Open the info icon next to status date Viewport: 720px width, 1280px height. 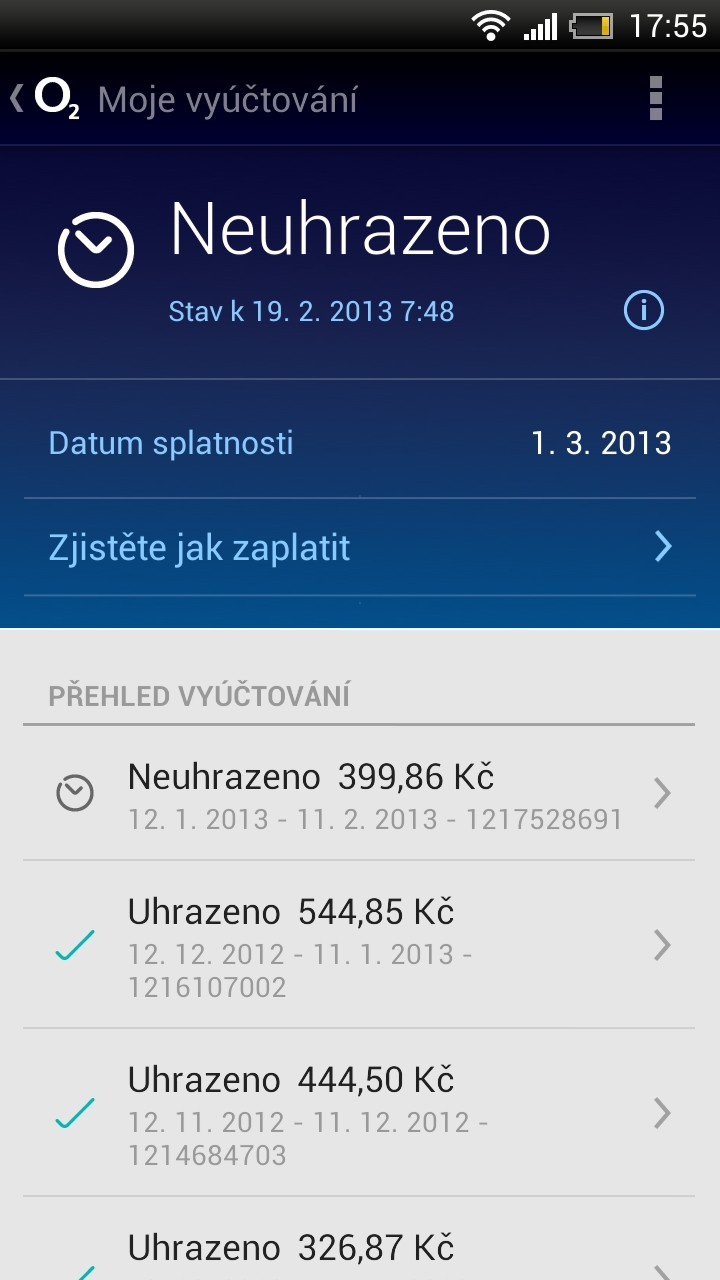(645, 311)
